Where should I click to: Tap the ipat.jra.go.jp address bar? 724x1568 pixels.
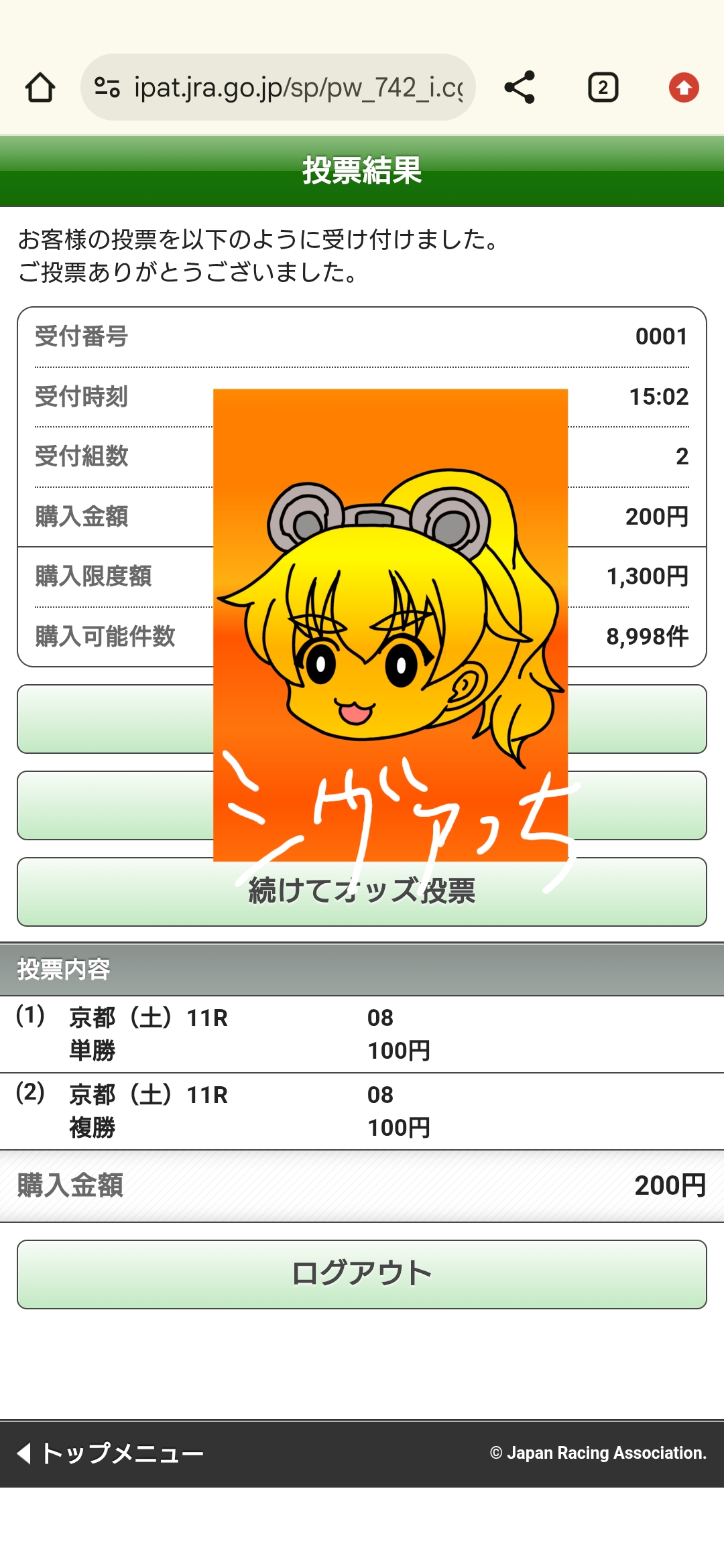(278, 87)
